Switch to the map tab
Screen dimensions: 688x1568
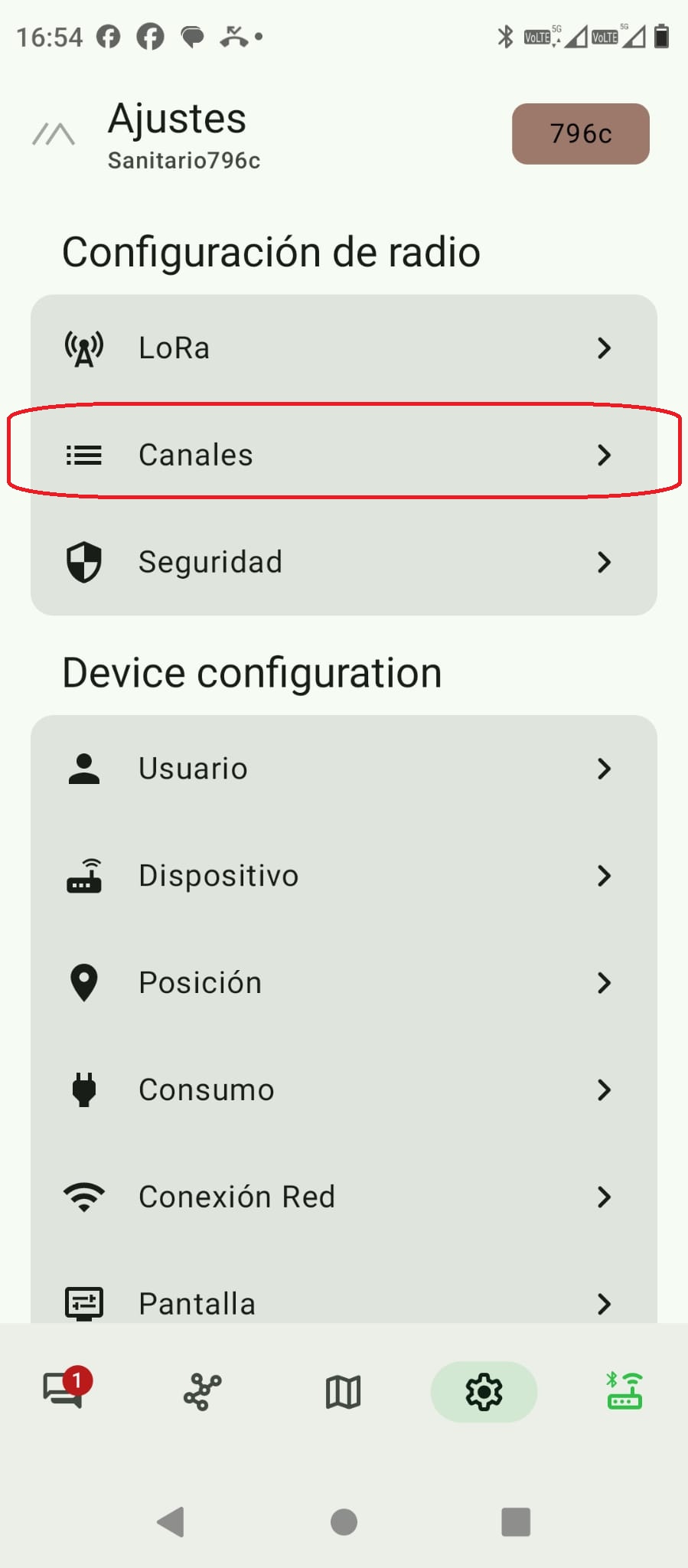coord(343,1391)
